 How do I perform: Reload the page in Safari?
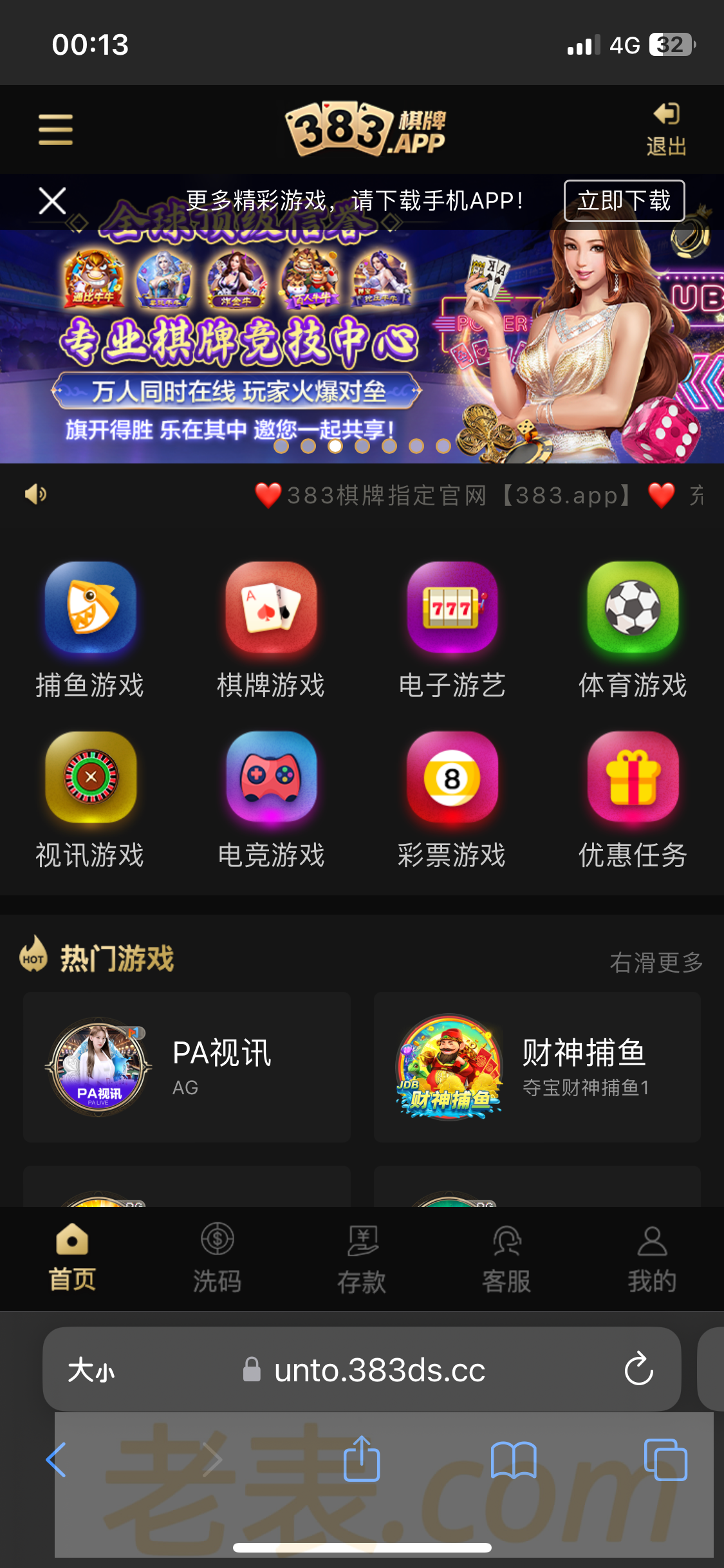tap(638, 1369)
